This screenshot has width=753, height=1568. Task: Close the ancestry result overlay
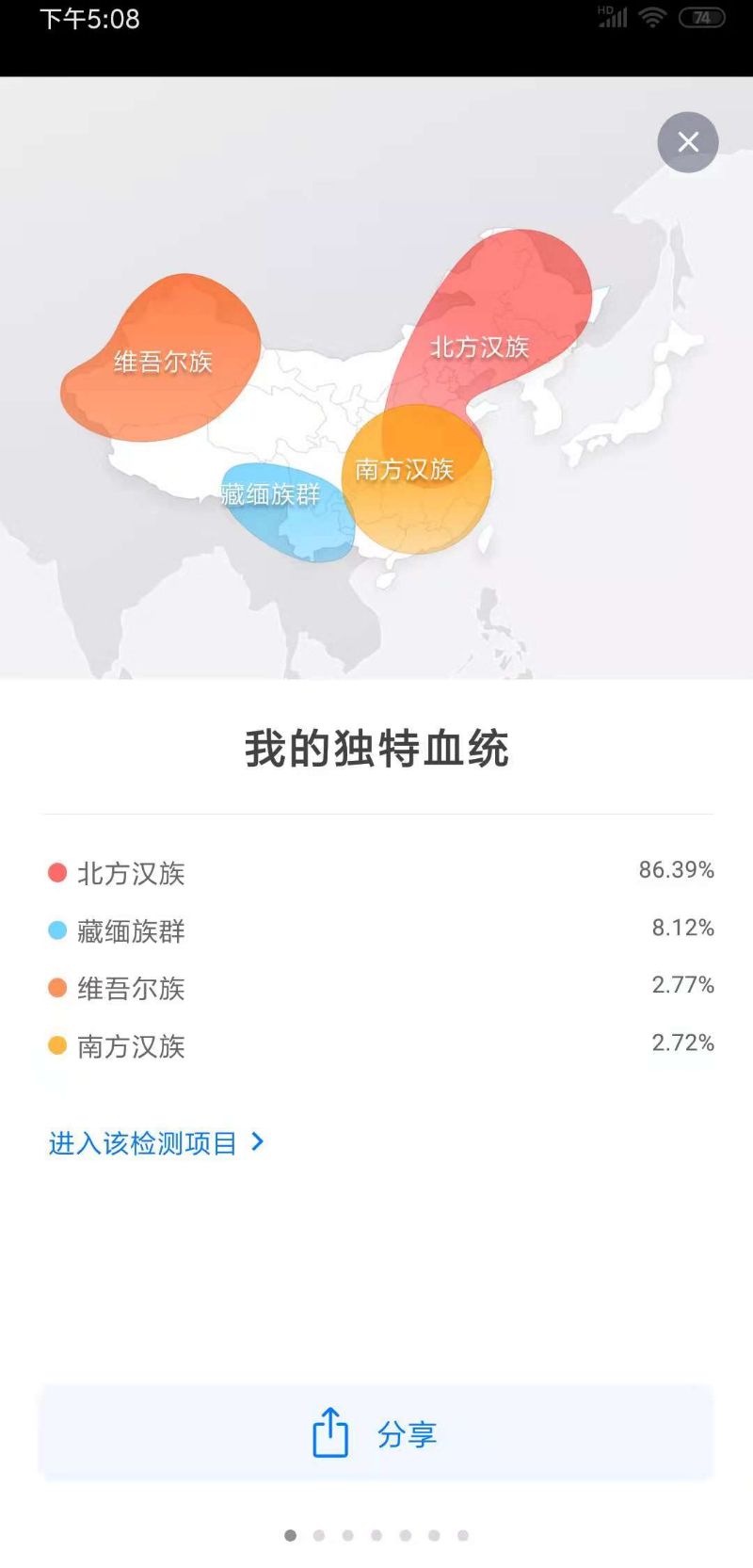(x=688, y=142)
